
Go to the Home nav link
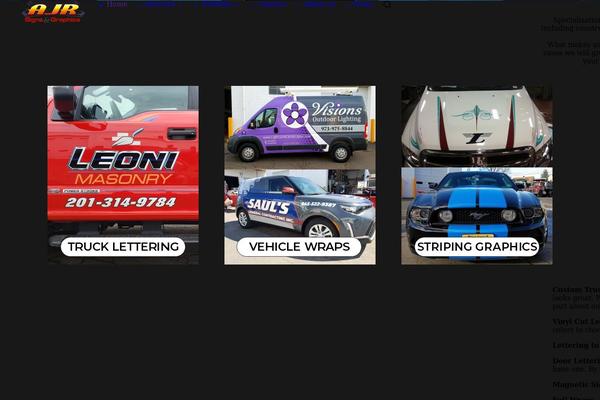pos(117,4)
